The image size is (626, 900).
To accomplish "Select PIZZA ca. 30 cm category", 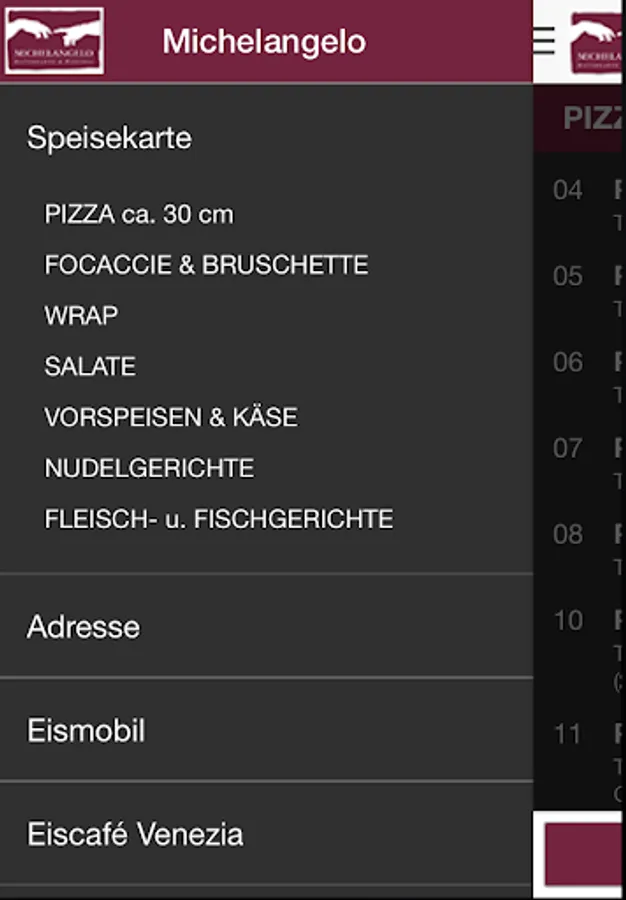I will (x=139, y=215).
